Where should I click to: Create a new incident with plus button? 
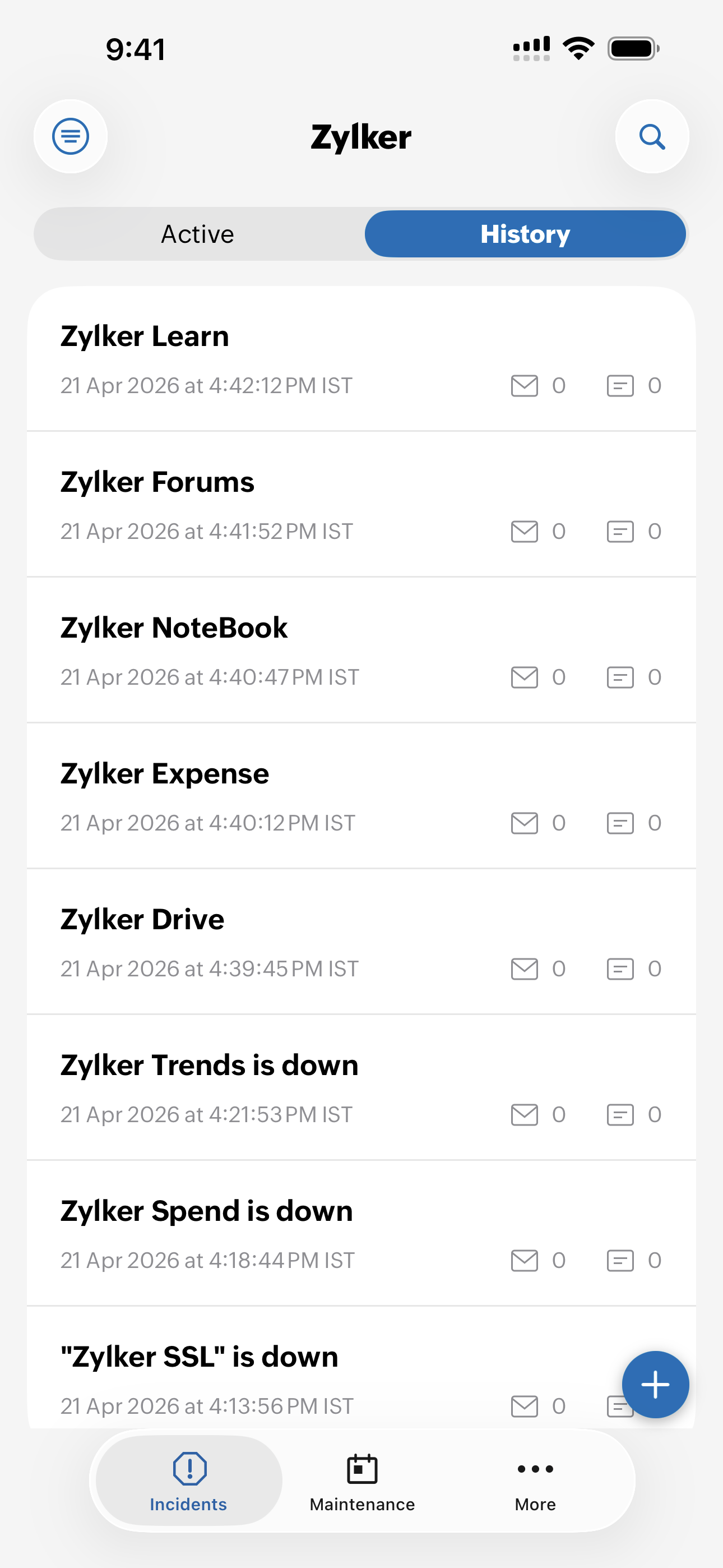tap(655, 1385)
